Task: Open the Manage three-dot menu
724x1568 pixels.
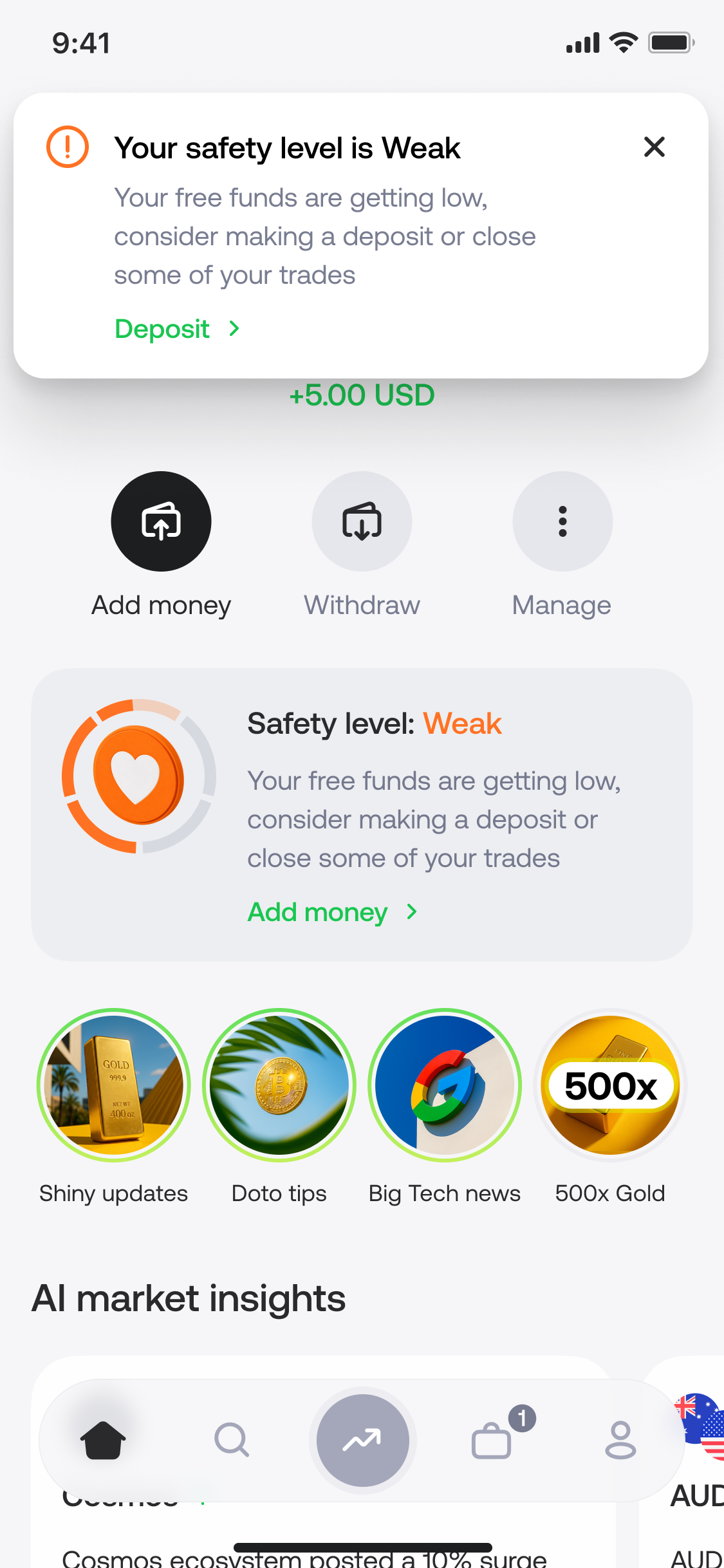Action: tap(562, 521)
